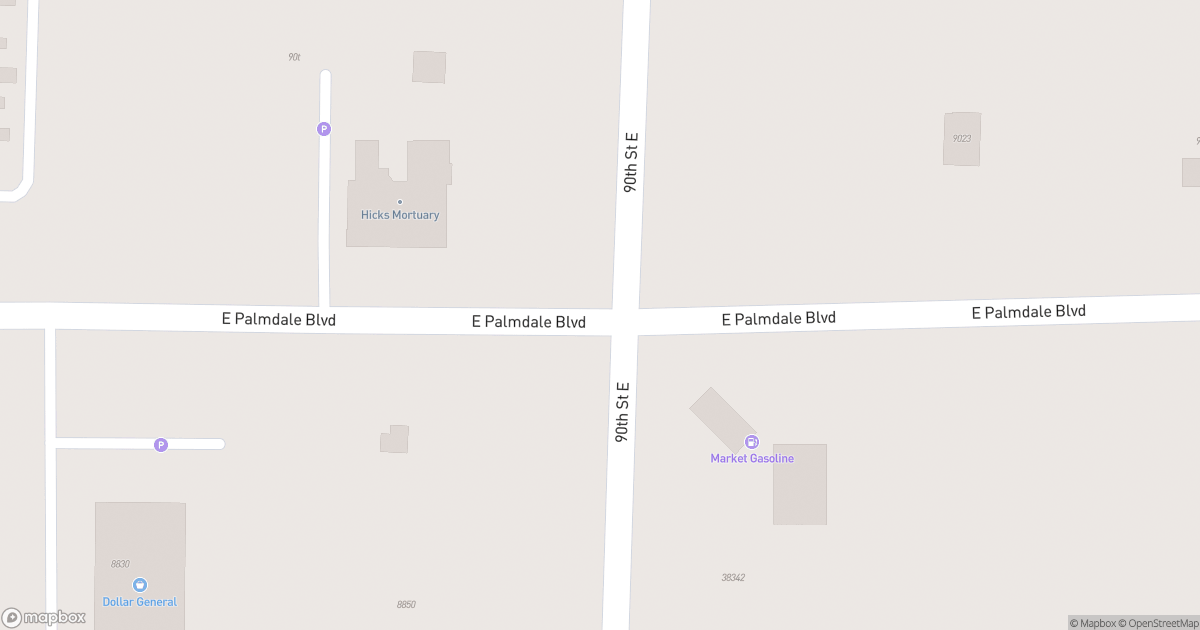Select the Hicks Mortuary map marker

click(x=400, y=202)
